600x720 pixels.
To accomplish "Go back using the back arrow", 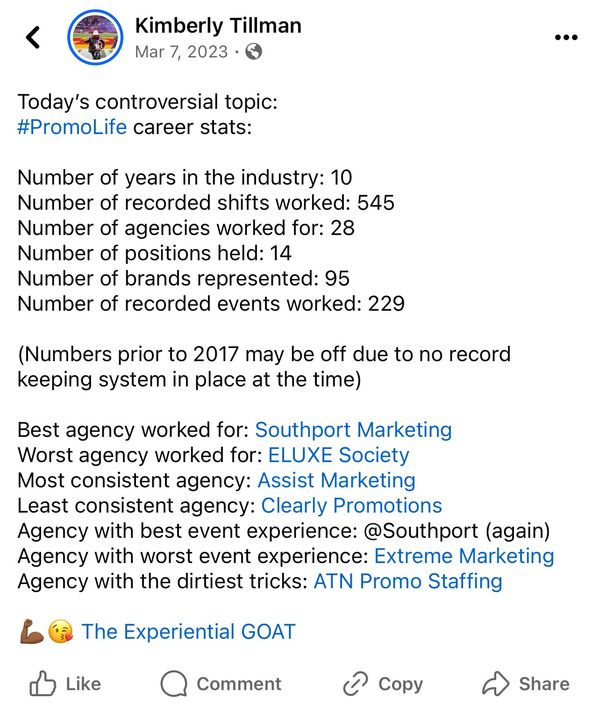I will point(33,37).
